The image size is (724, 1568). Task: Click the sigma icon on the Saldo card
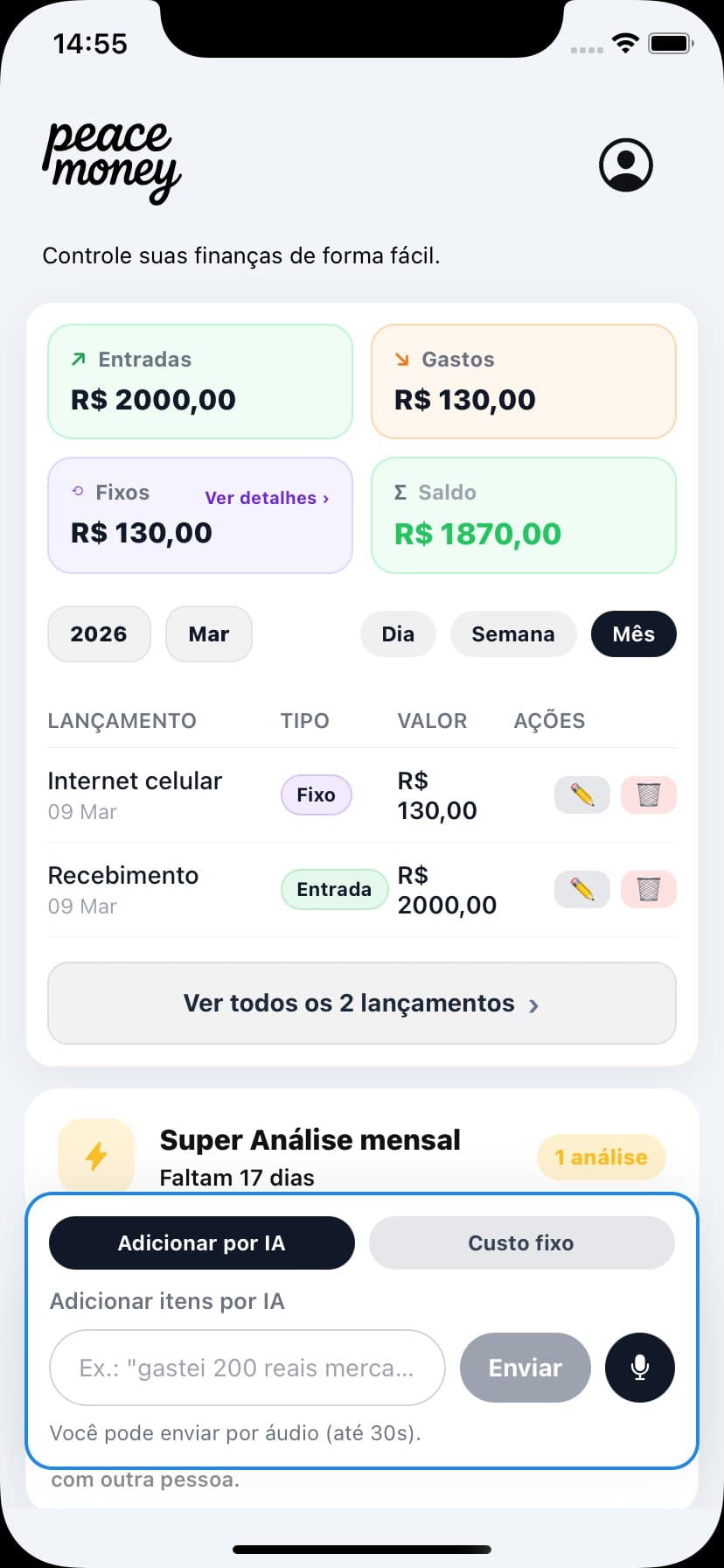[400, 493]
